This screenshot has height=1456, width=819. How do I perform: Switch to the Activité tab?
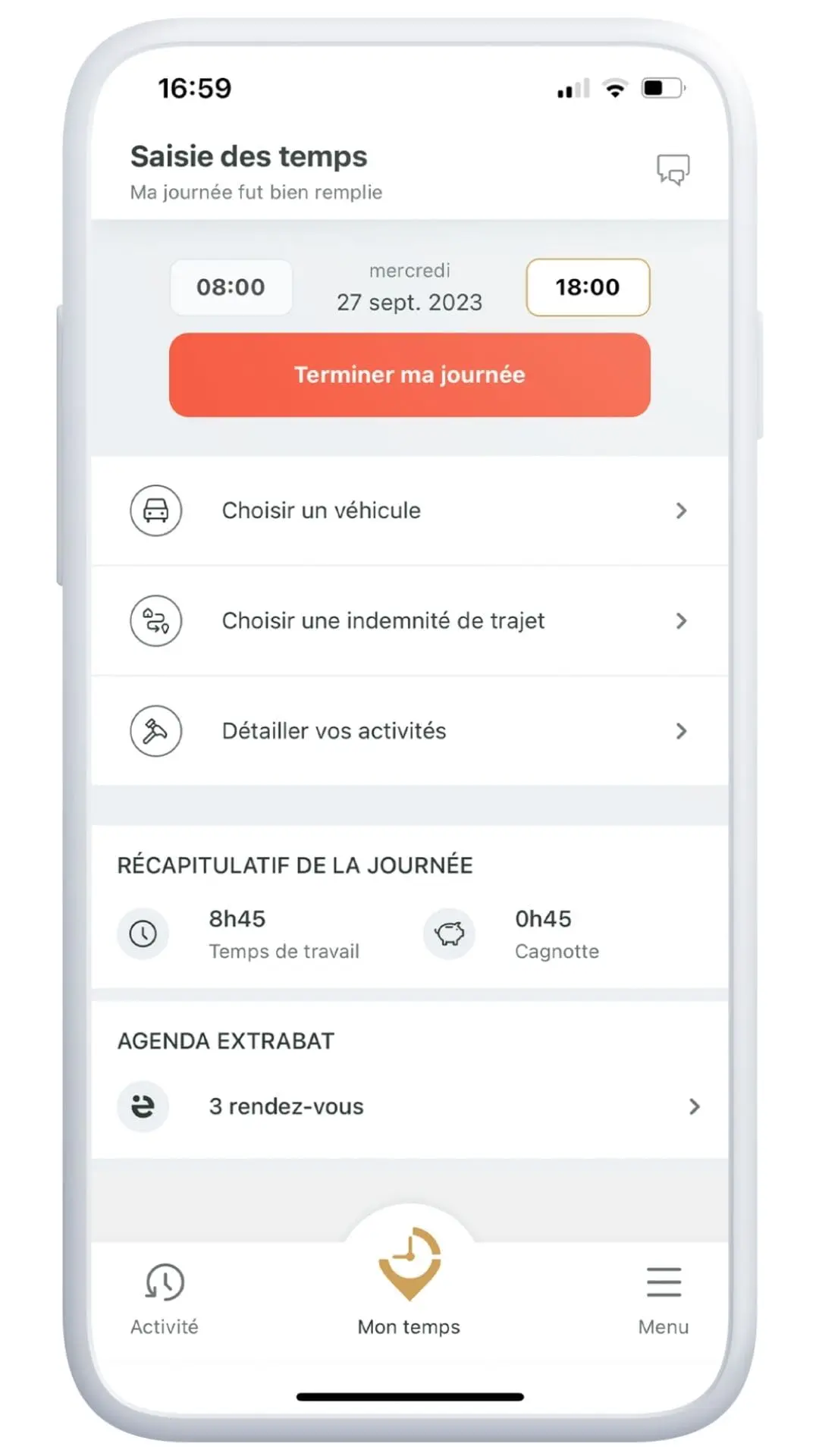(x=164, y=1298)
